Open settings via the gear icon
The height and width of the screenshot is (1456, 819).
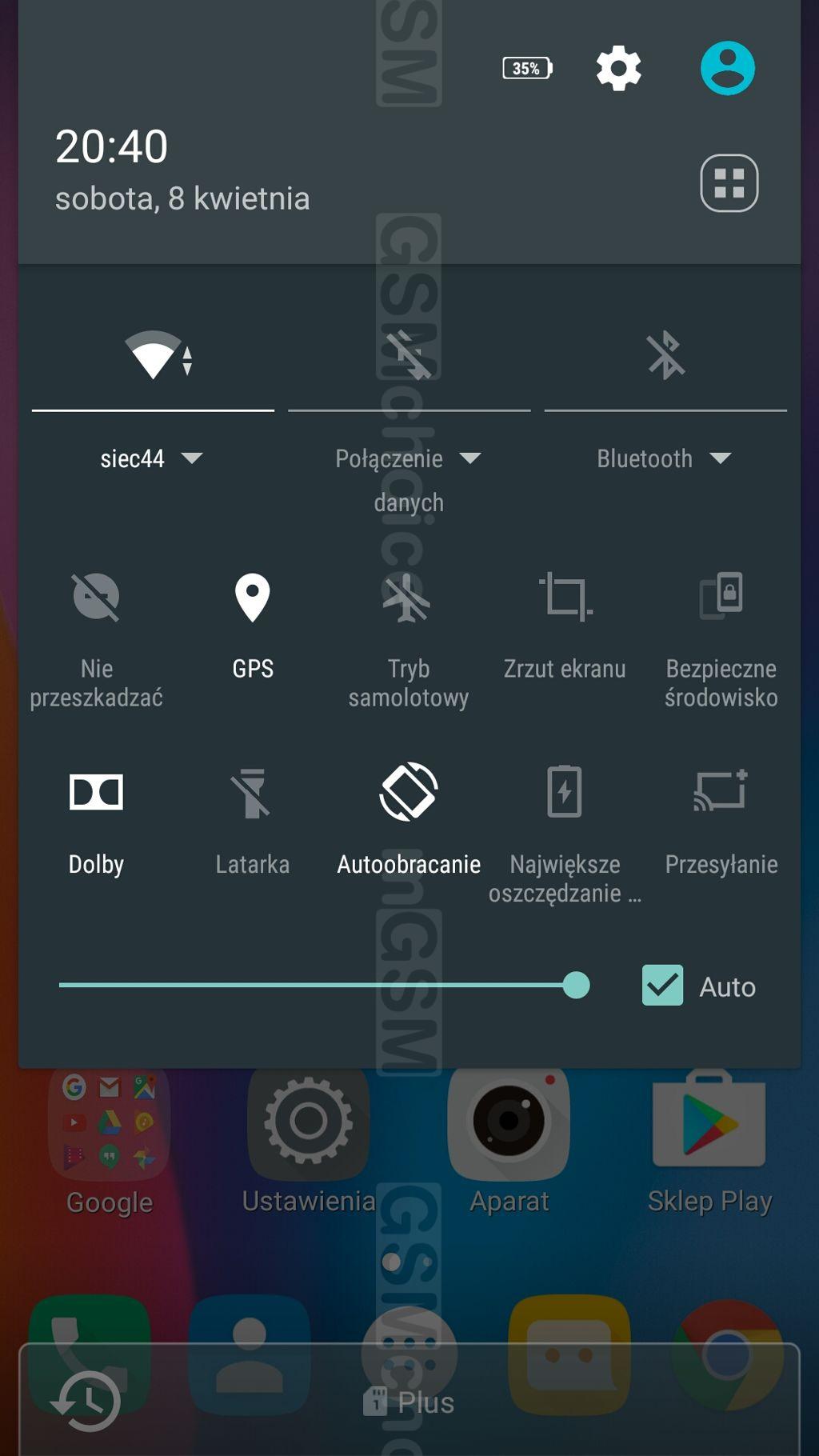pos(618,68)
